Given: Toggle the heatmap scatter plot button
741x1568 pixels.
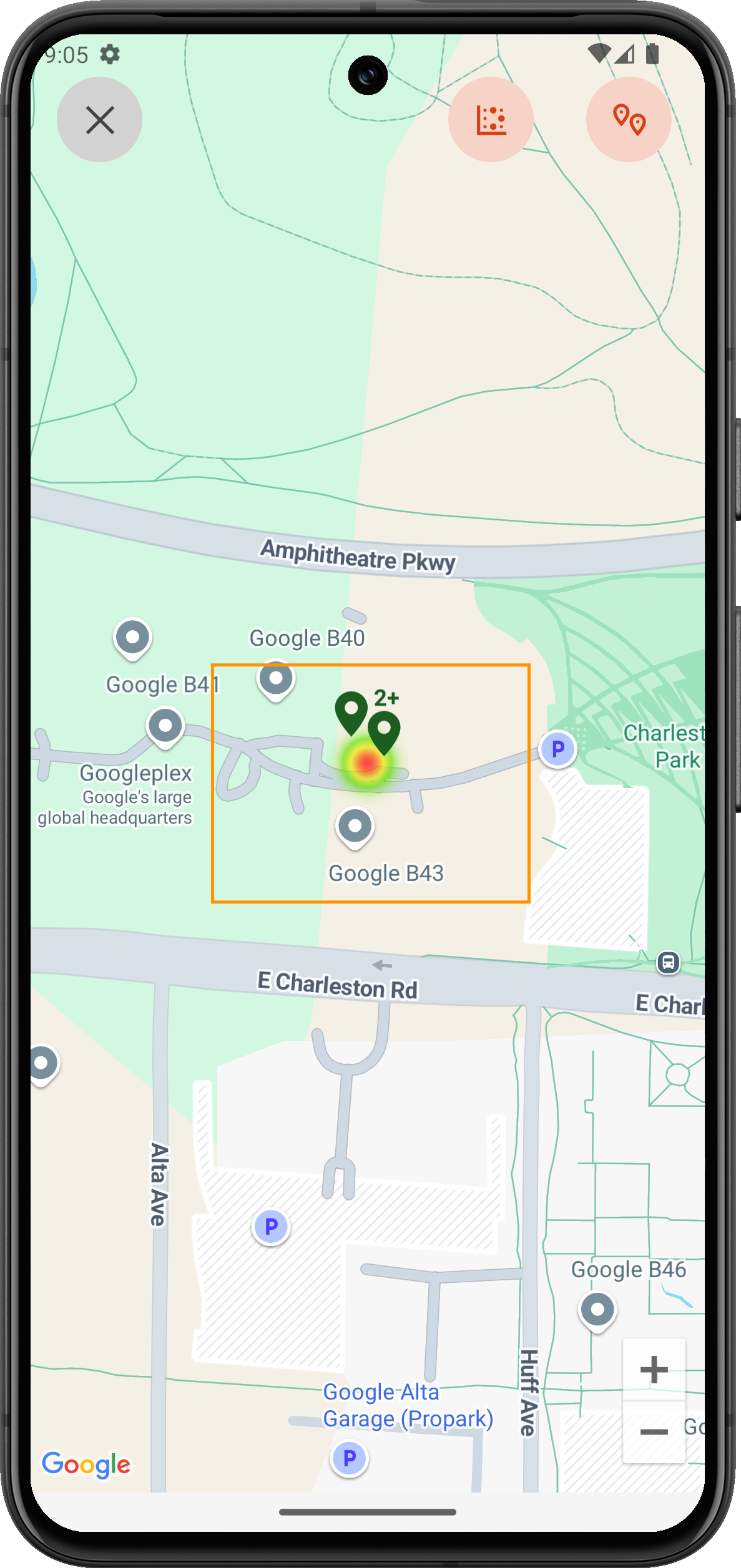Looking at the screenshot, I should (x=491, y=120).
